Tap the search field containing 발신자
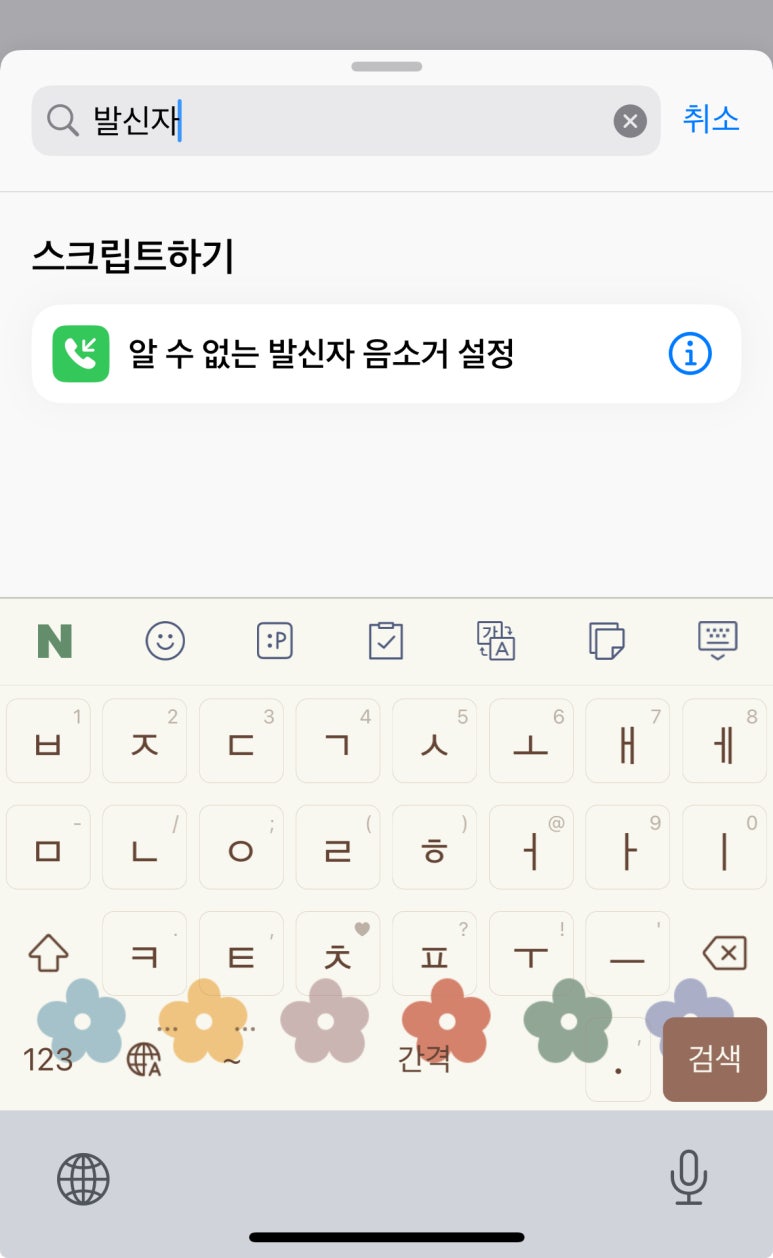This screenshot has width=773, height=1258. (346, 121)
